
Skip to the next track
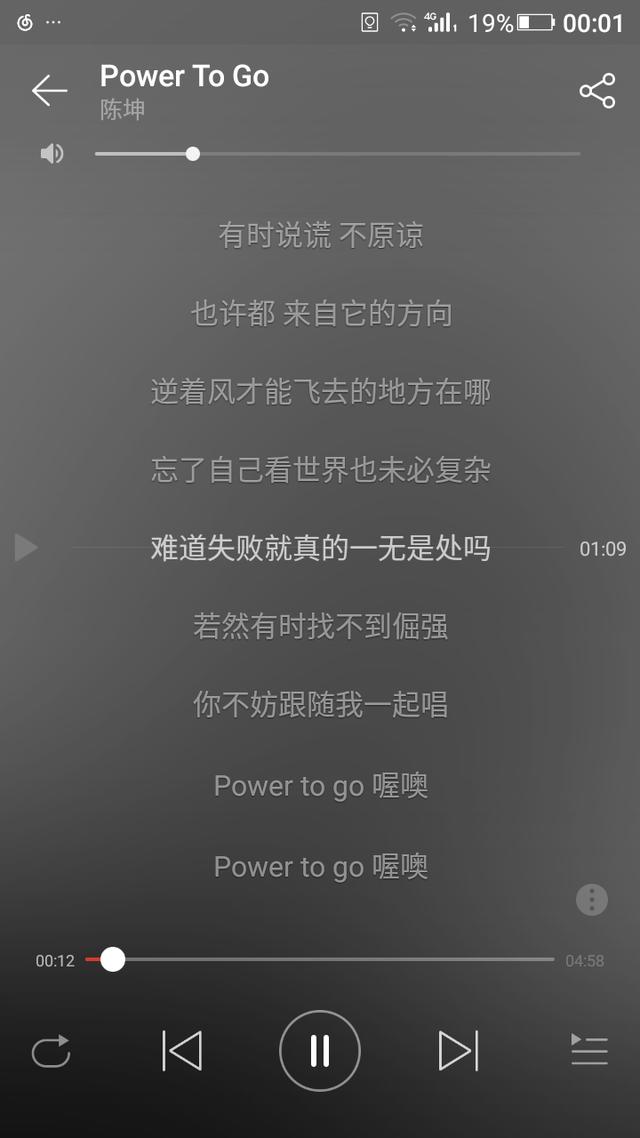coord(459,1051)
